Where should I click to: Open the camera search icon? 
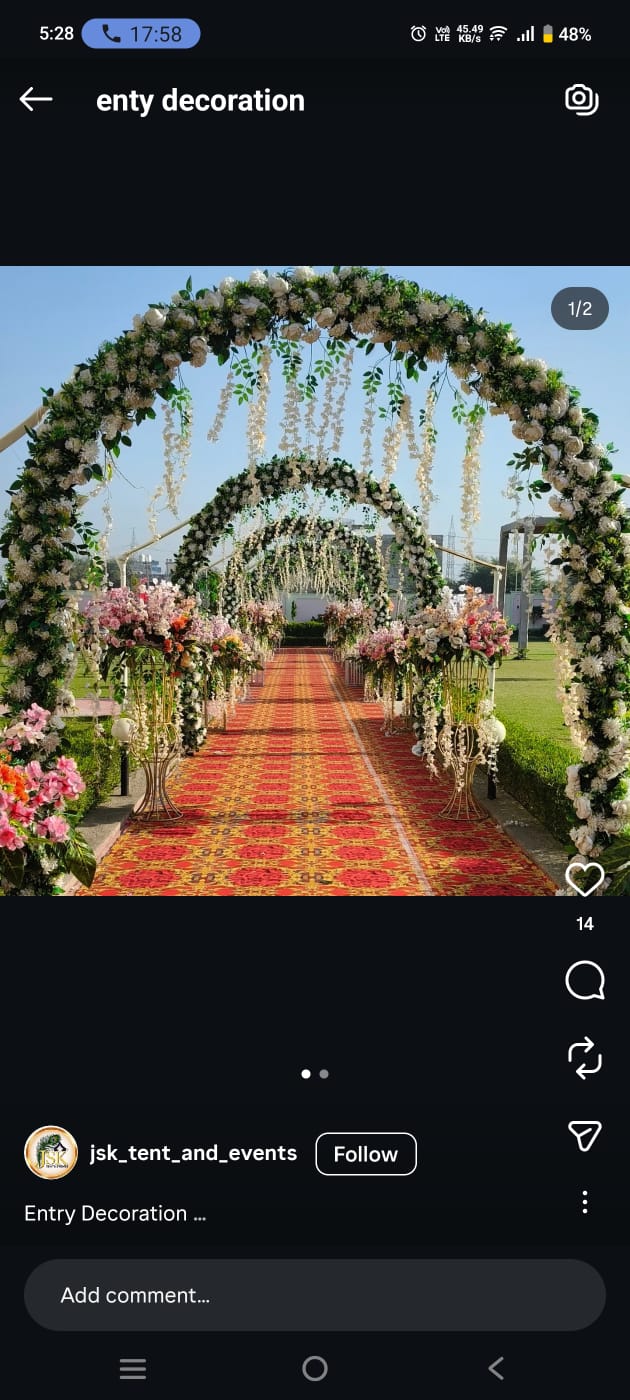[582, 99]
